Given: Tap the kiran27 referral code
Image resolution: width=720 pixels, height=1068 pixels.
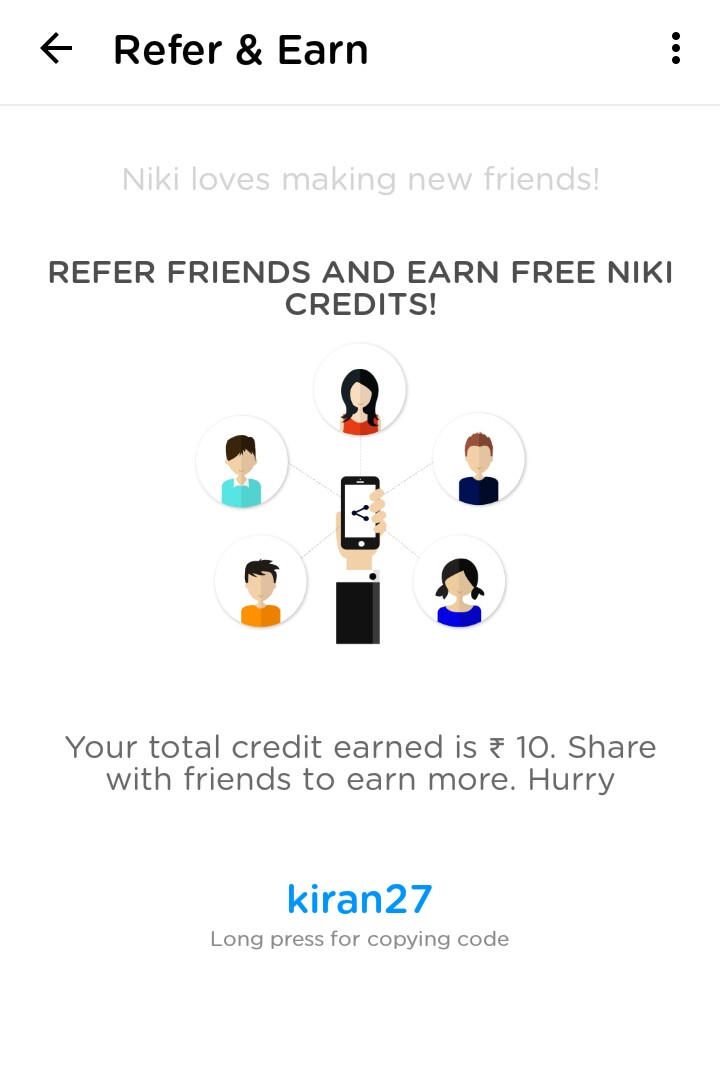Looking at the screenshot, I should (359, 898).
